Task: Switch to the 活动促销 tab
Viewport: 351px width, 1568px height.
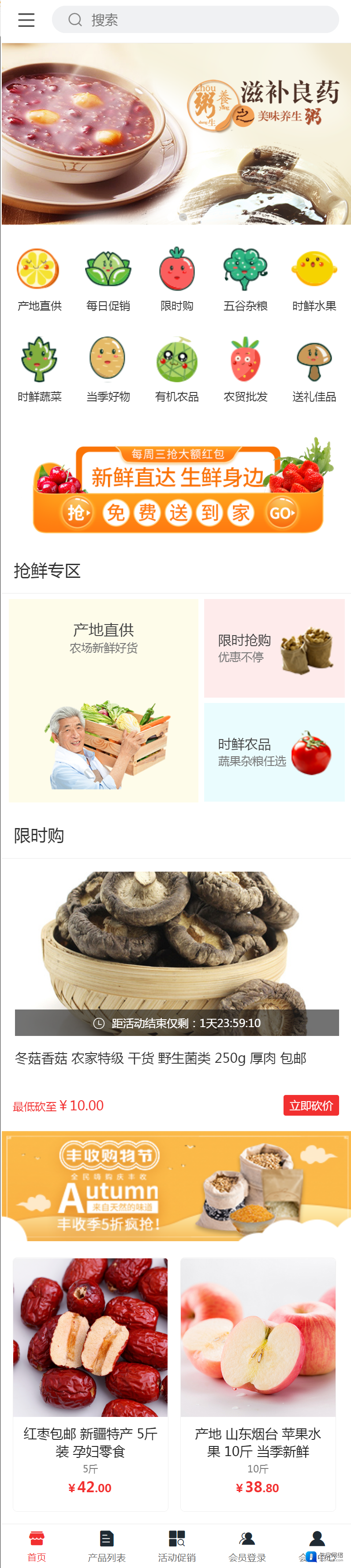Action: pyautogui.click(x=177, y=1546)
